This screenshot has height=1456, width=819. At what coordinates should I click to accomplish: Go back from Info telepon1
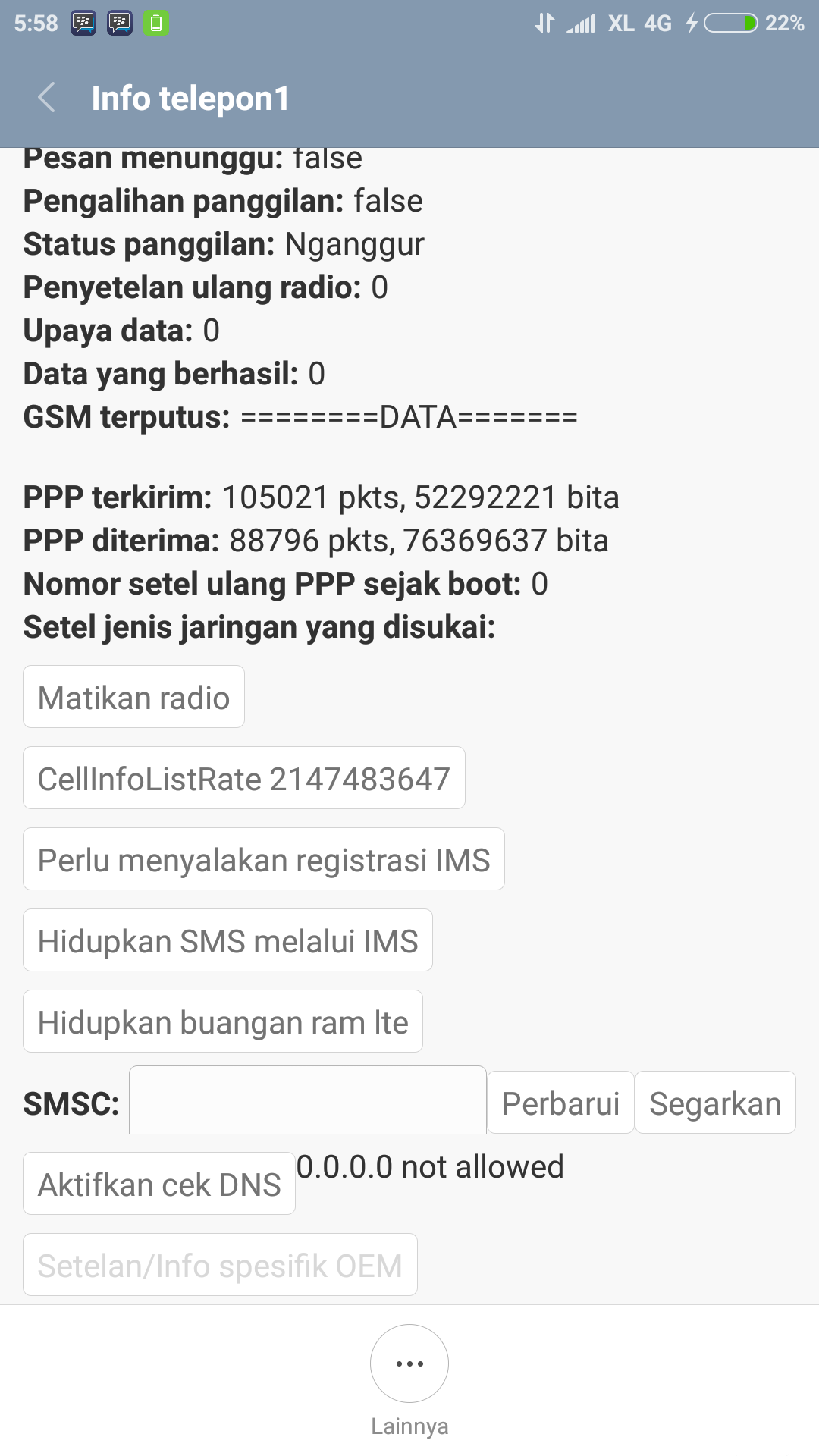(47, 98)
